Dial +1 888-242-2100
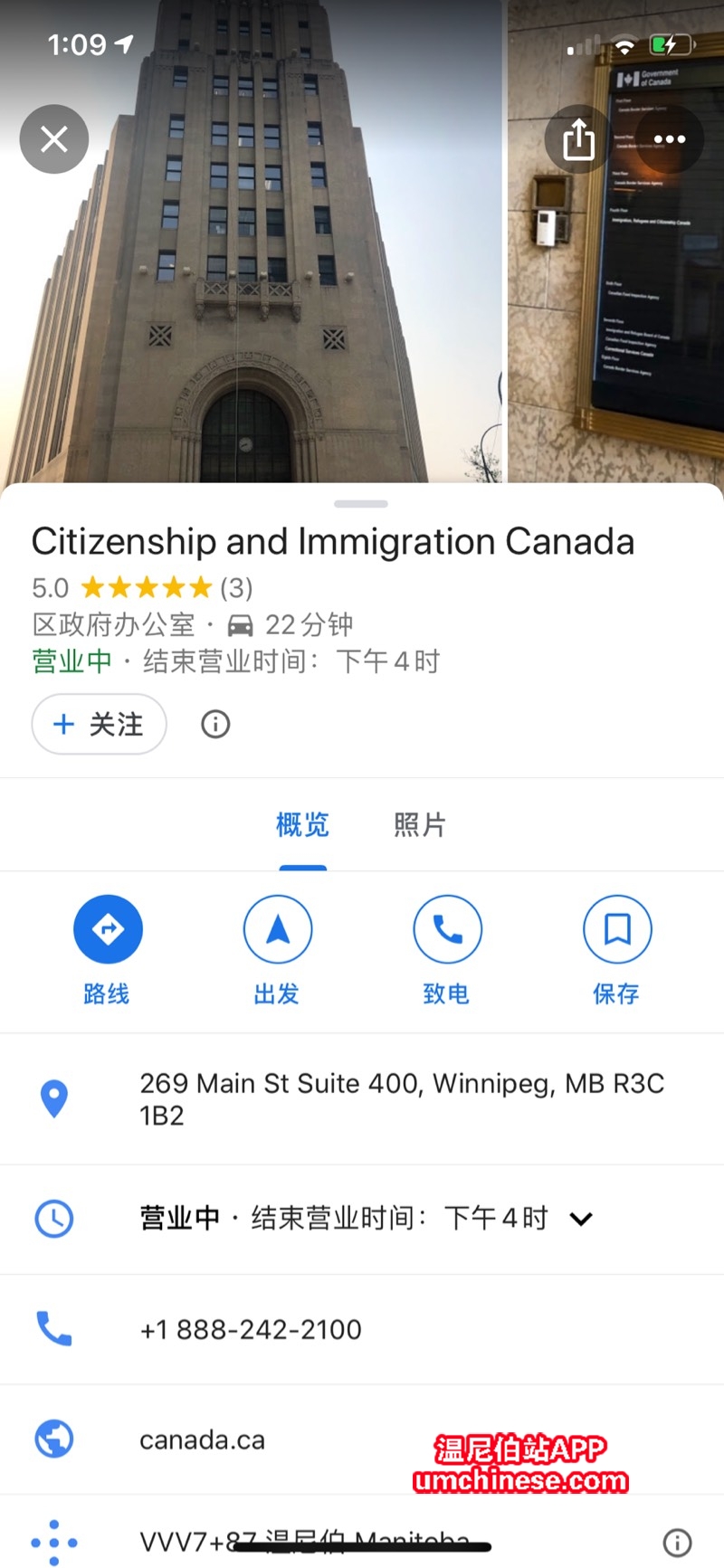Screen dimensions: 724x1568 pyautogui.click(x=251, y=1329)
